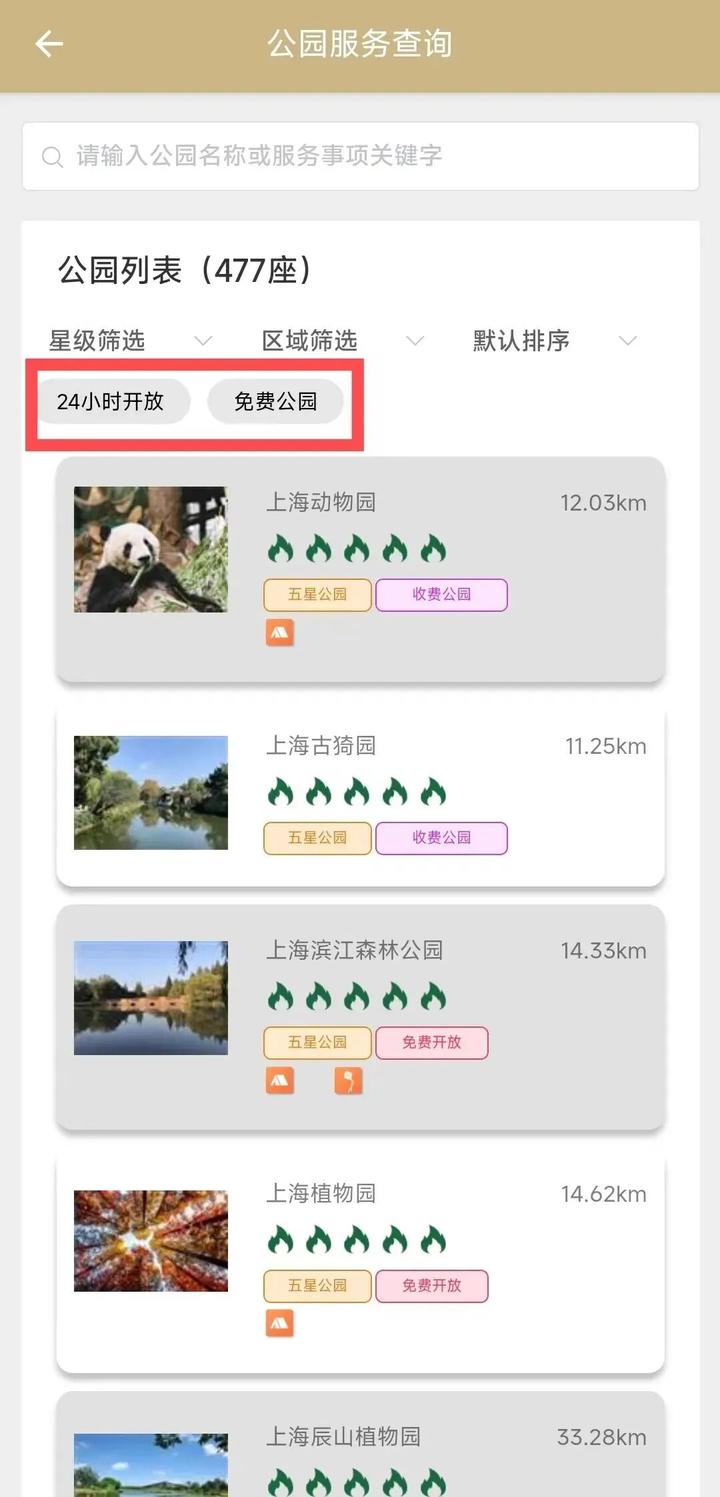Go back using the top-left arrow
Image resolution: width=720 pixels, height=1497 pixels.
pyautogui.click(x=49, y=44)
